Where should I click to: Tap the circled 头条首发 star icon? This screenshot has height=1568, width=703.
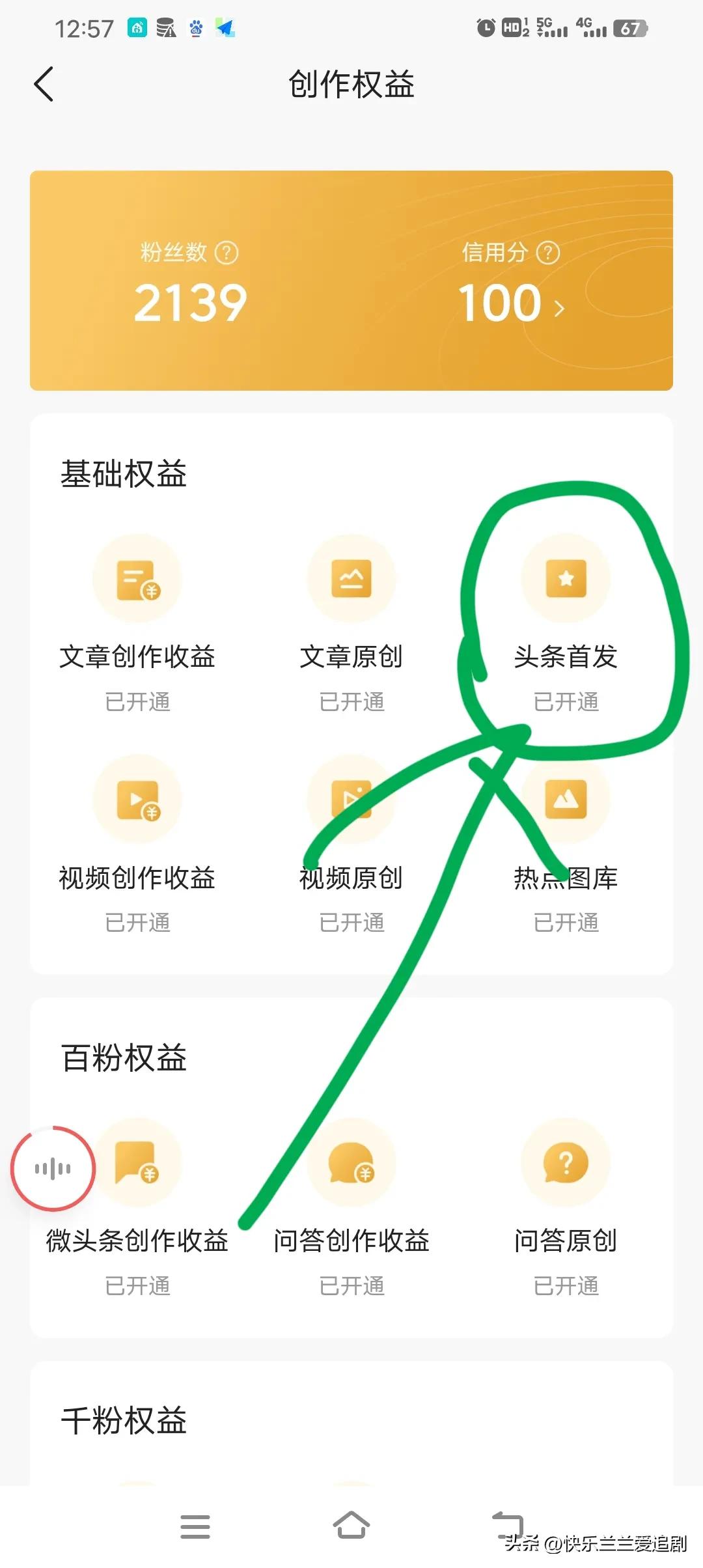point(565,578)
